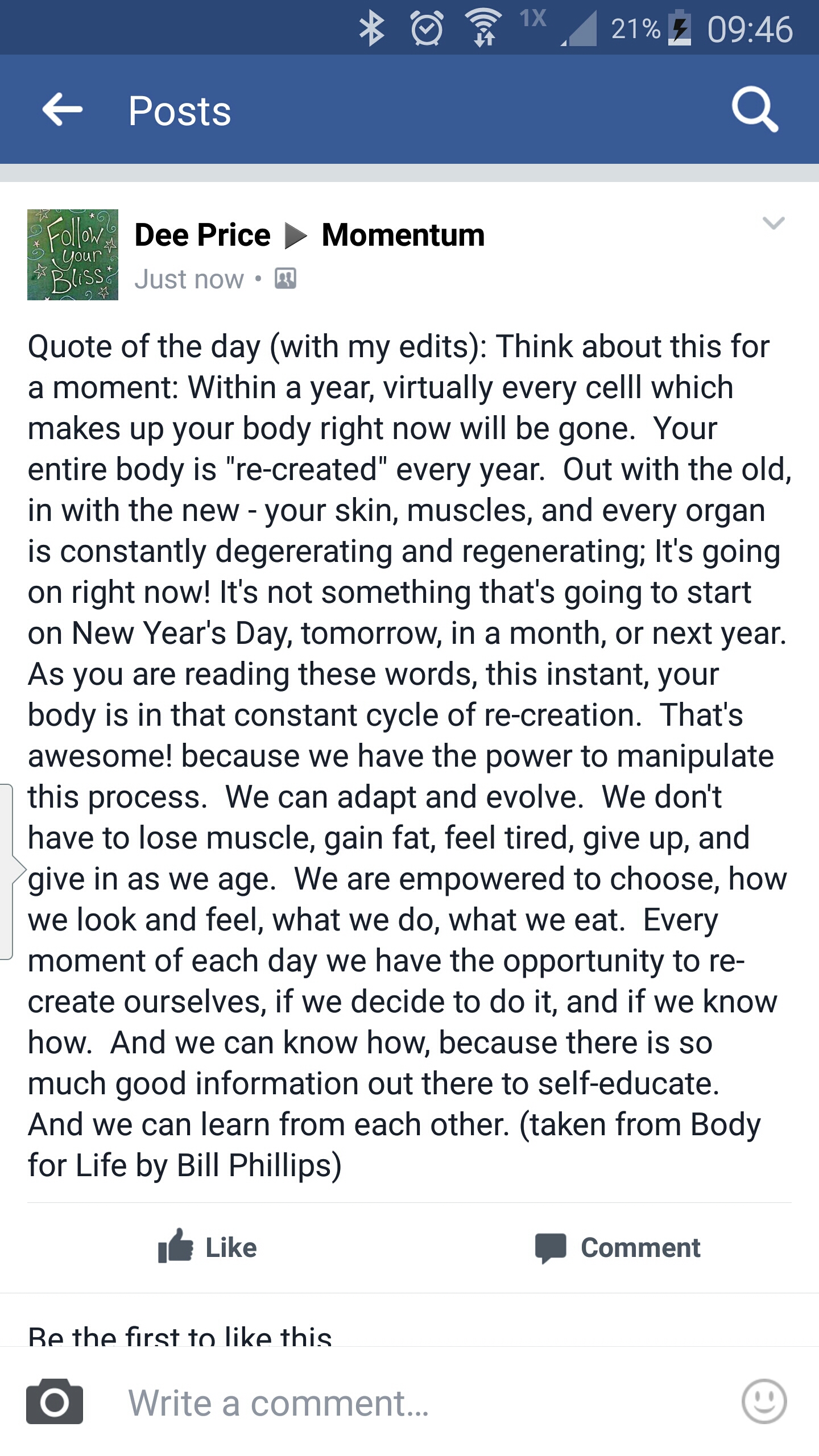
Task: Tap Comment under the post
Action: coord(618,1248)
